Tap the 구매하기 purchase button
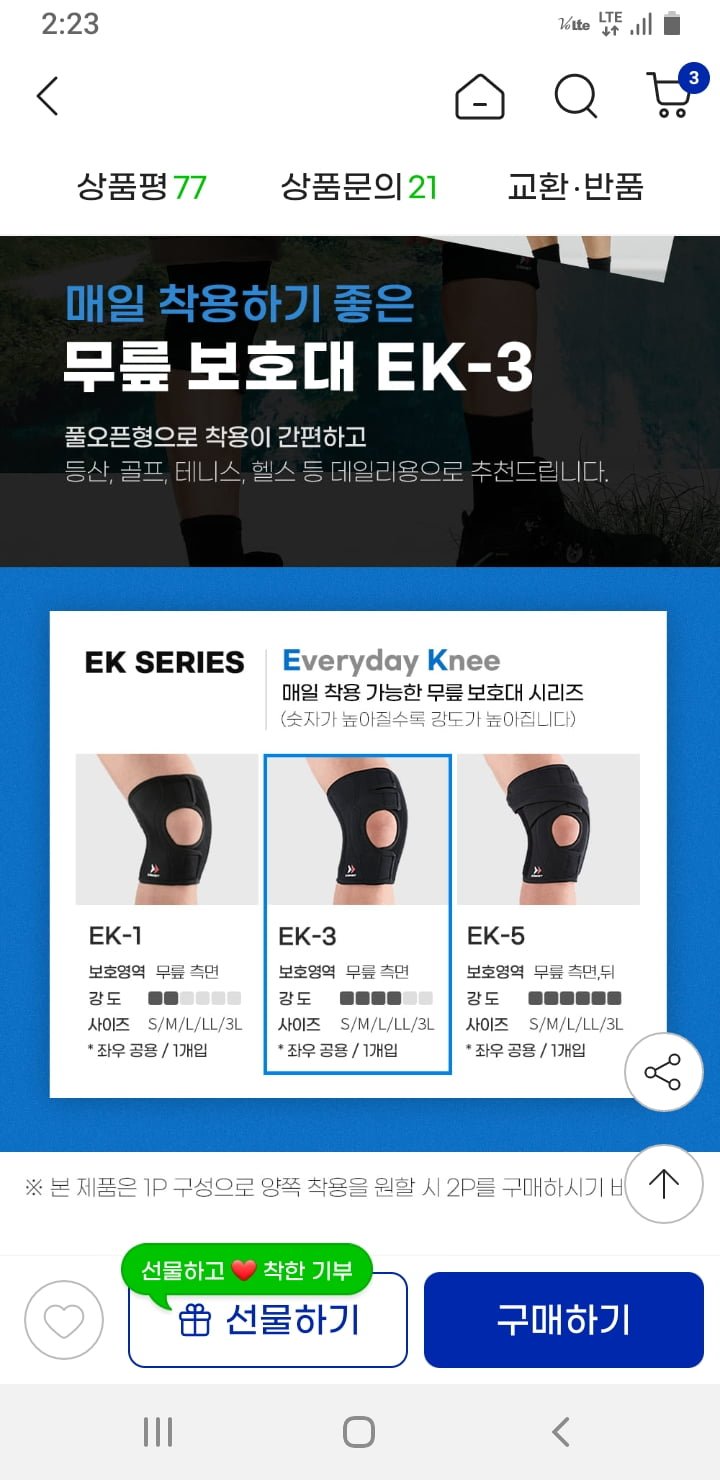The width and height of the screenshot is (720, 1480). pos(563,1320)
